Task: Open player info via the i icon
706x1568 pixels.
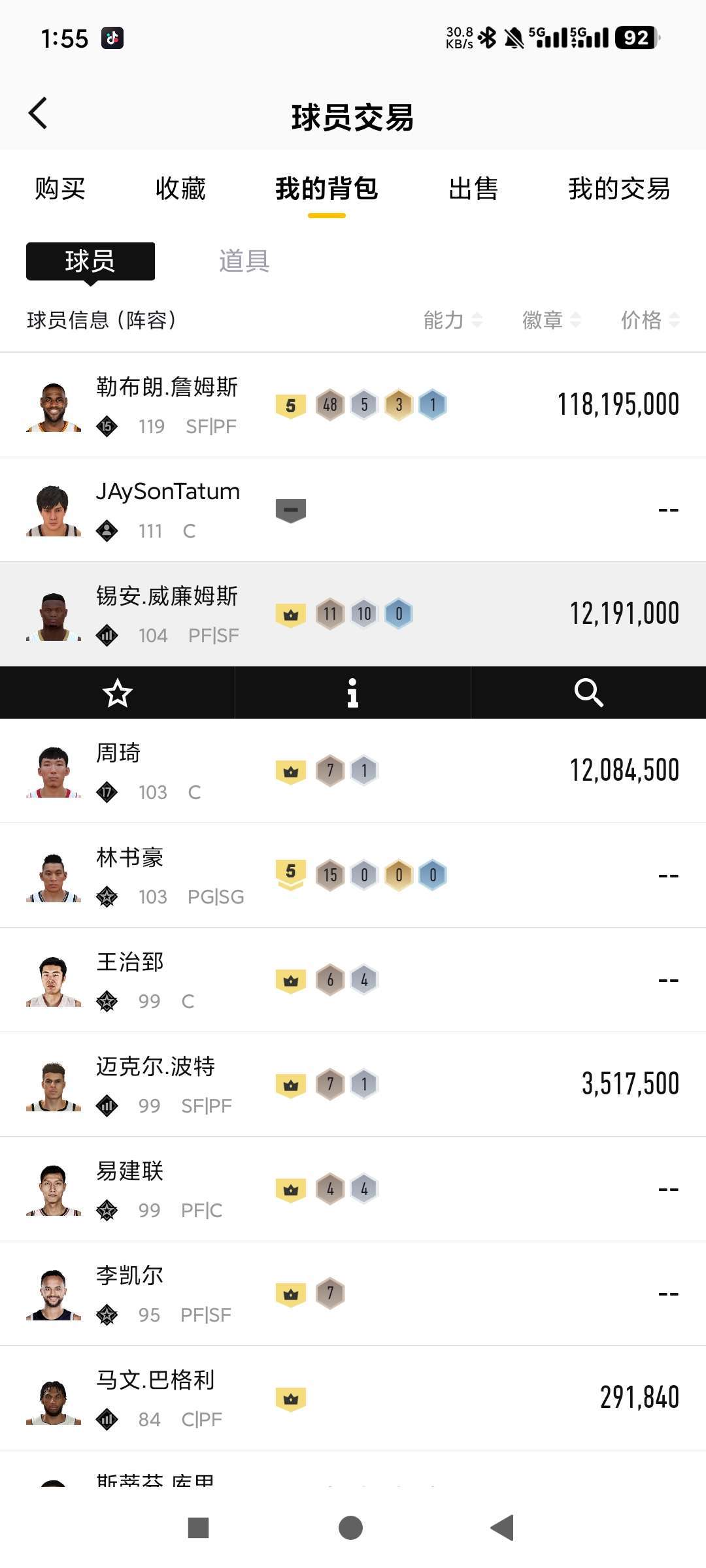Action: (x=352, y=693)
